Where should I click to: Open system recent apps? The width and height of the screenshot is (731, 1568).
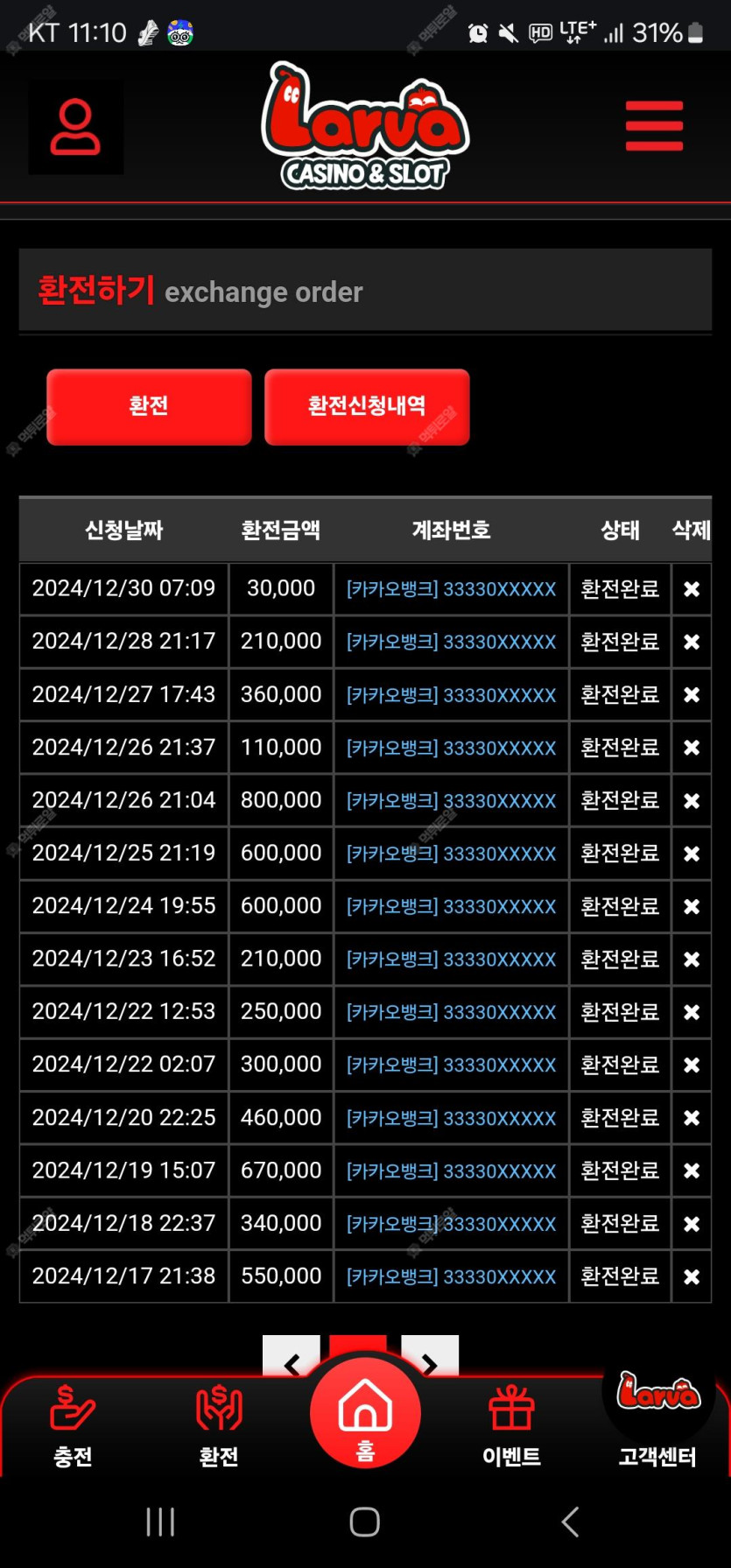pos(160,1522)
